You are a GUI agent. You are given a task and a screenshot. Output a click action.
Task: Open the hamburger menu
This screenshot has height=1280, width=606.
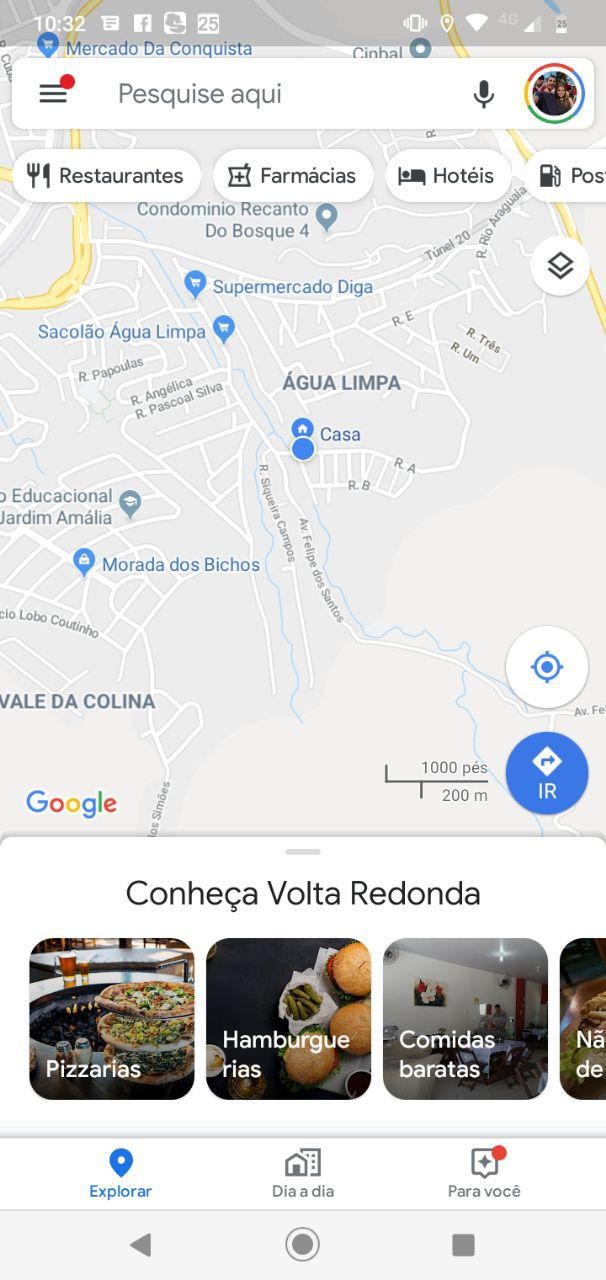pyautogui.click(x=53, y=93)
